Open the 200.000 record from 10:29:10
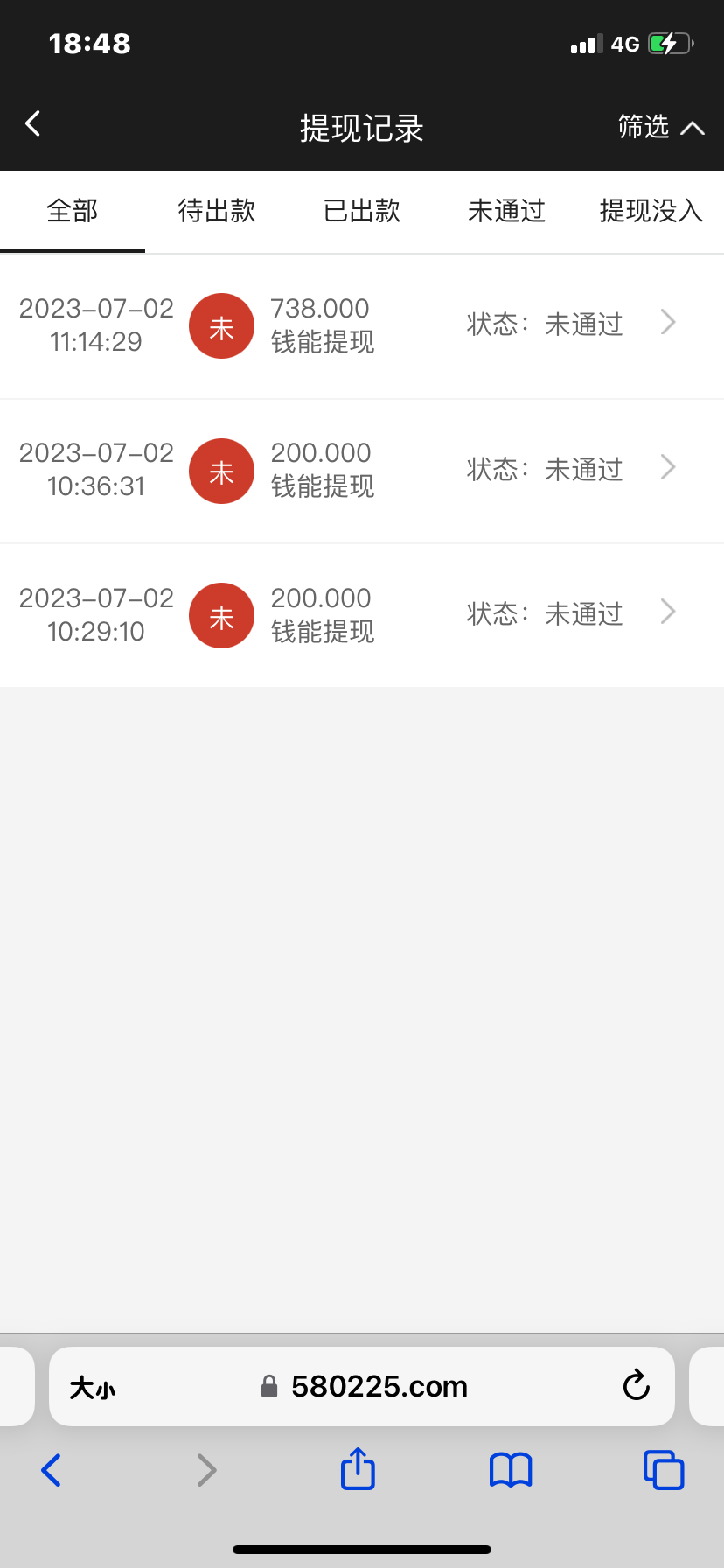This screenshot has width=724, height=1568. [362, 615]
